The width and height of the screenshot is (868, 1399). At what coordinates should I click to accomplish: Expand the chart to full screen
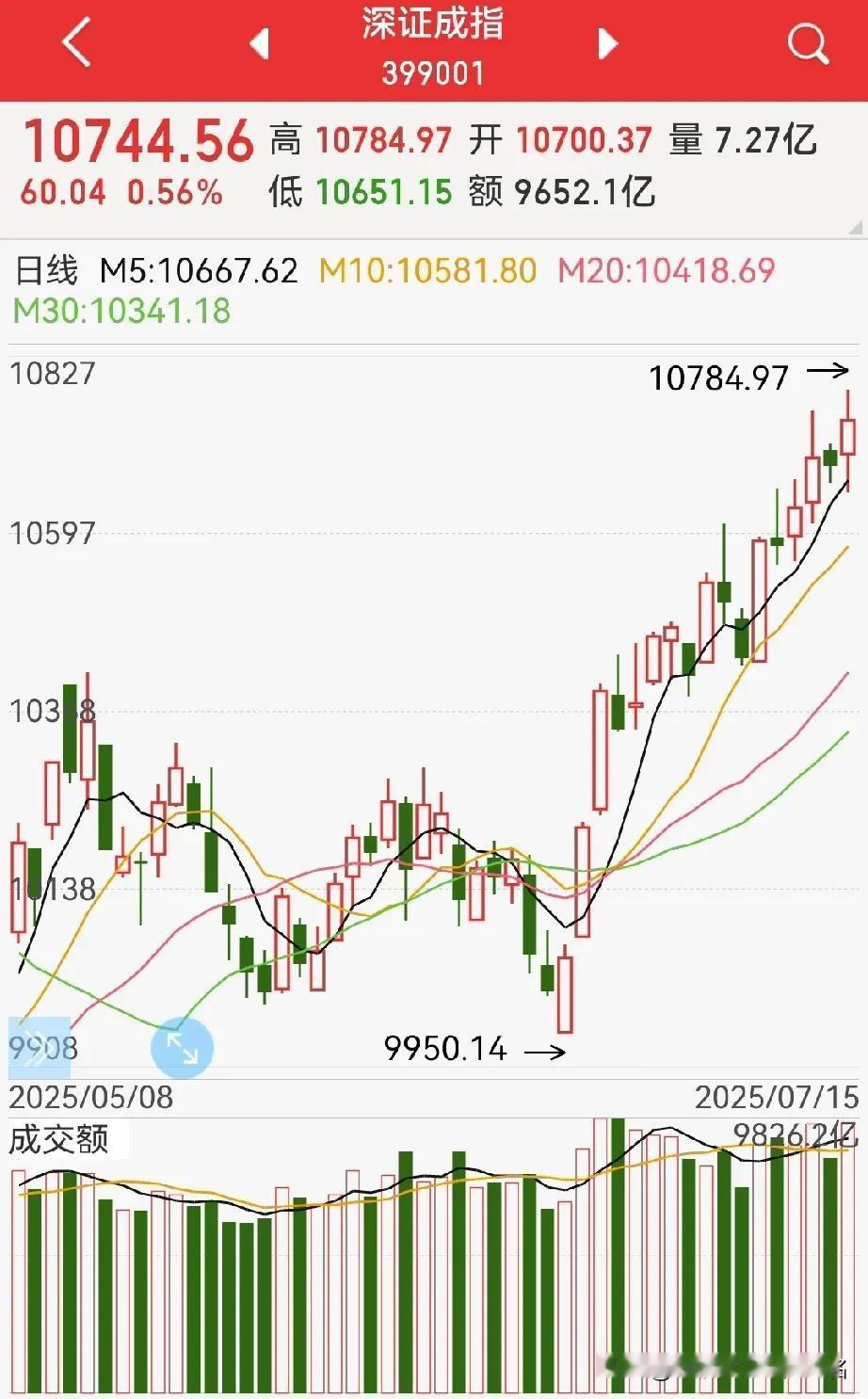(182, 1048)
